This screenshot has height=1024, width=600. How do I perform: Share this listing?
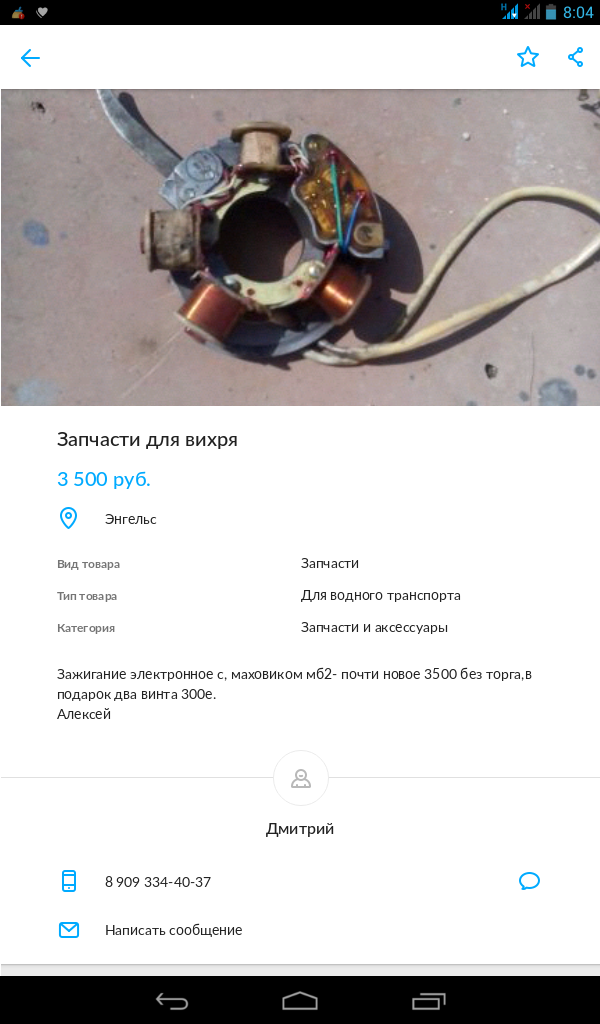tap(575, 58)
